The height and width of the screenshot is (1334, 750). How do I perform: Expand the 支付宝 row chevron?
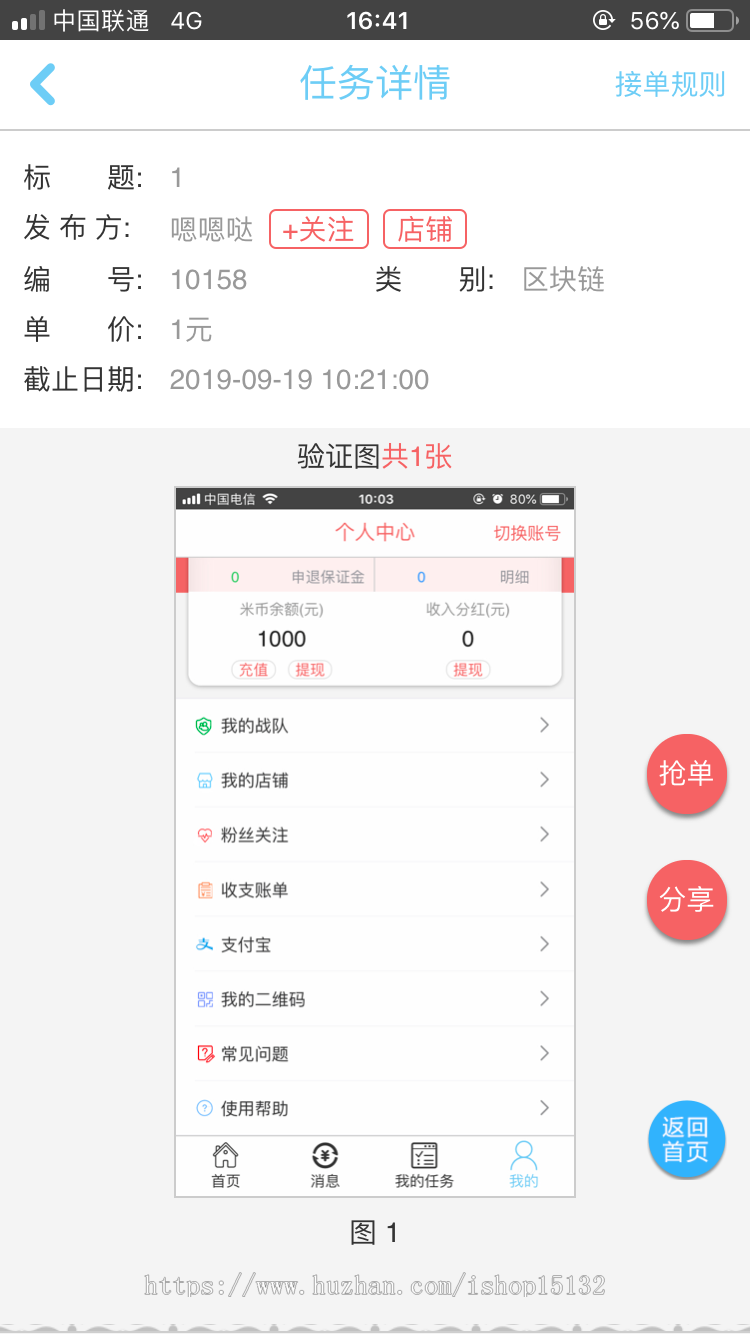click(544, 944)
